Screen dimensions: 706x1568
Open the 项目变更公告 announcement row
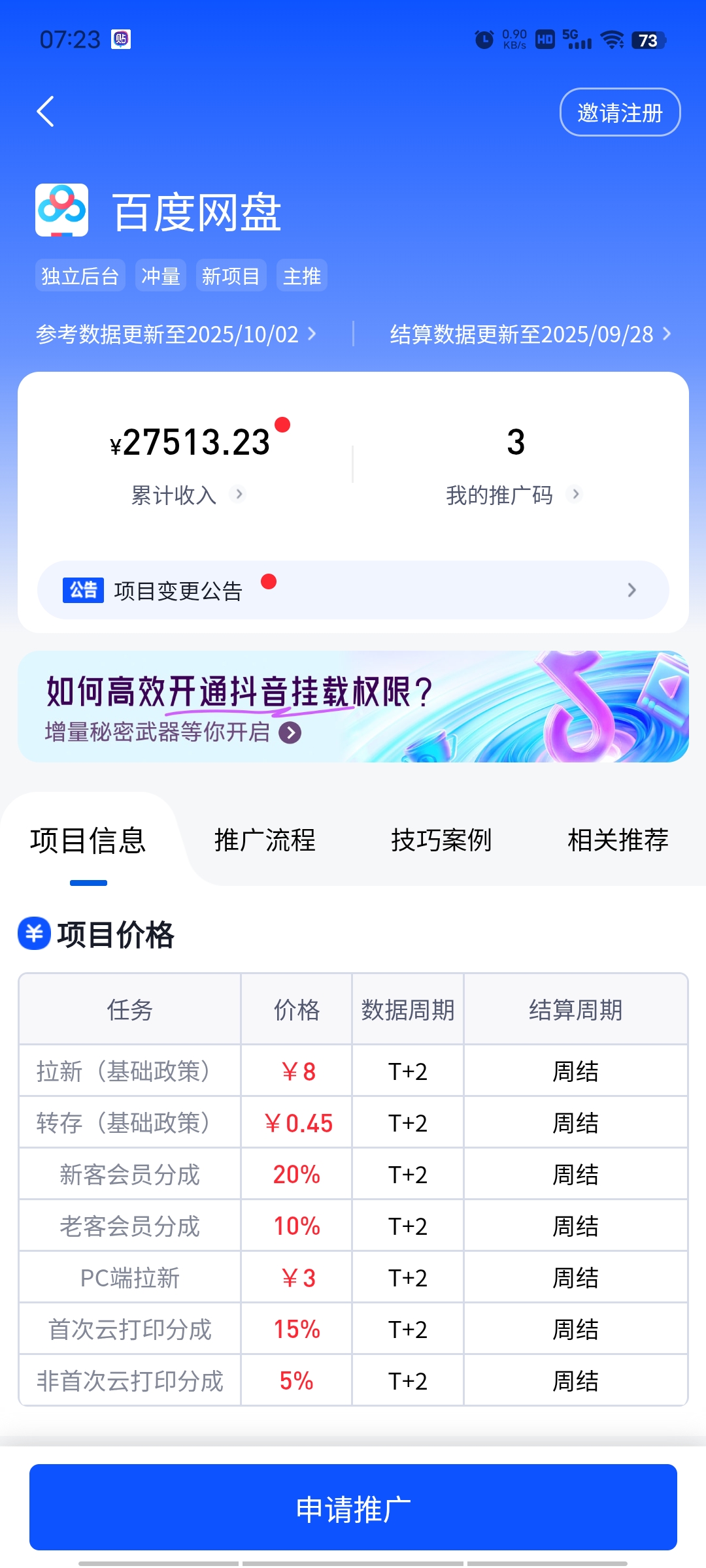coord(353,590)
